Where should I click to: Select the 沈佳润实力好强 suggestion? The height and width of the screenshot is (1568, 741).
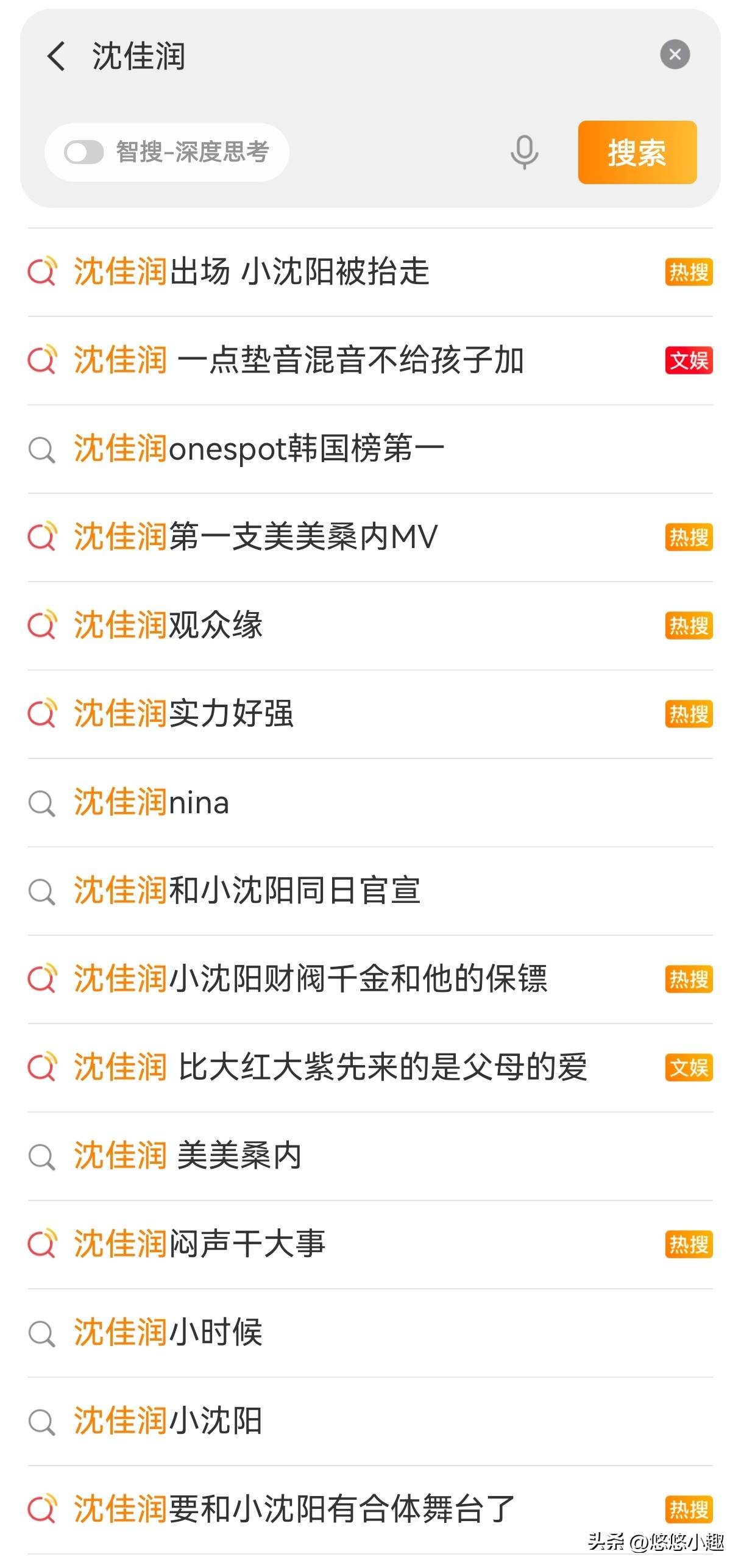(x=183, y=714)
